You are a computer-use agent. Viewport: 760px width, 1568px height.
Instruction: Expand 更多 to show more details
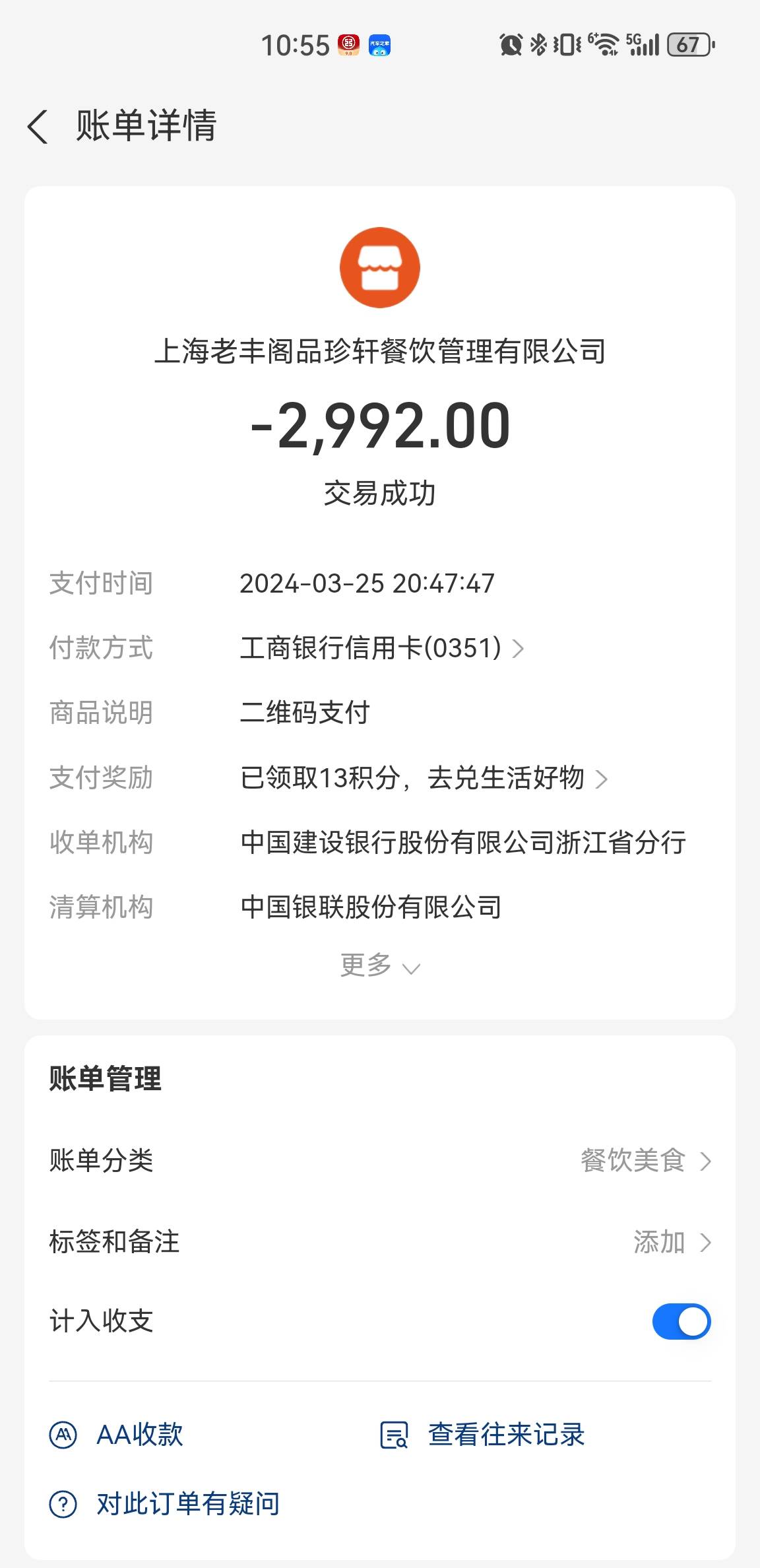[380, 965]
